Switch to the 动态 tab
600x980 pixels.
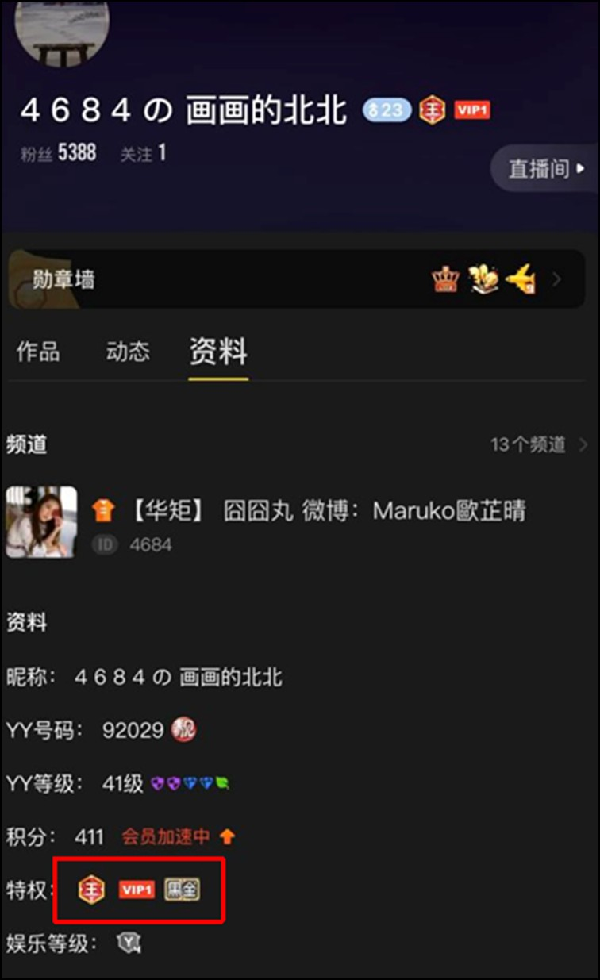(128, 352)
